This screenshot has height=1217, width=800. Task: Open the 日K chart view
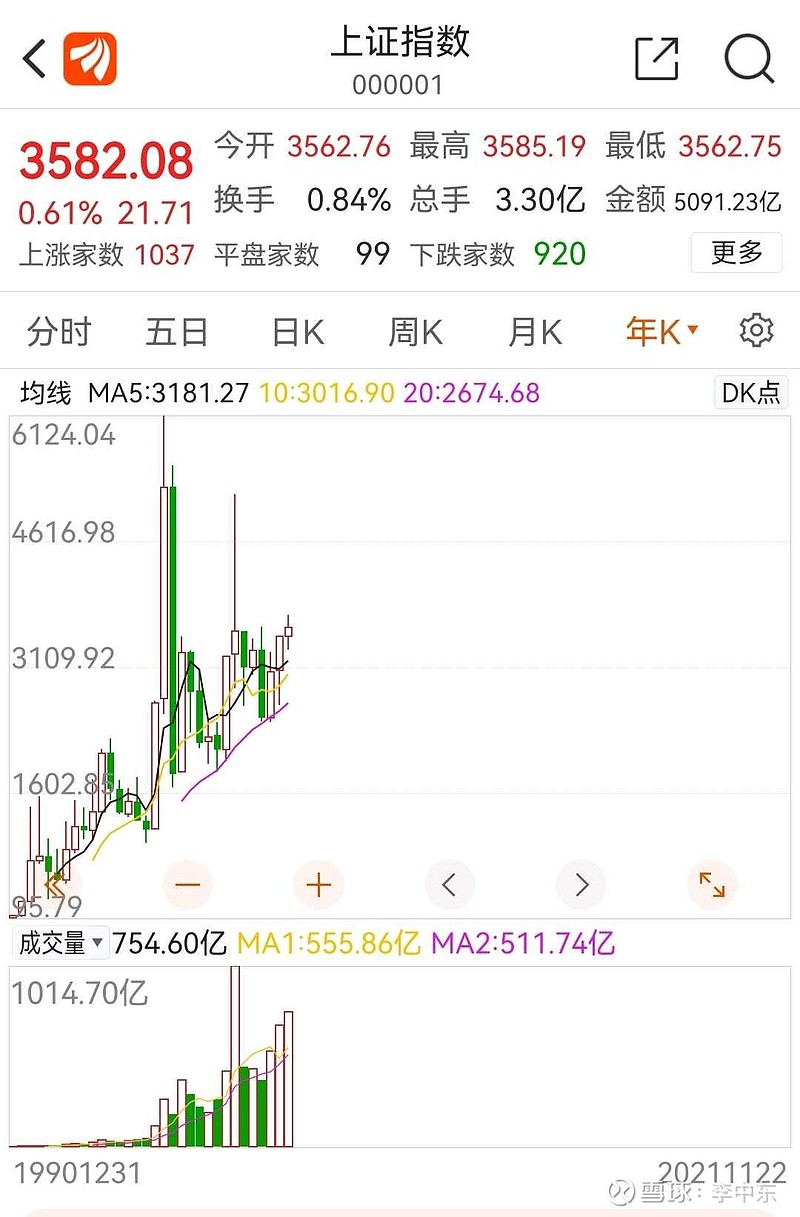tap(294, 330)
